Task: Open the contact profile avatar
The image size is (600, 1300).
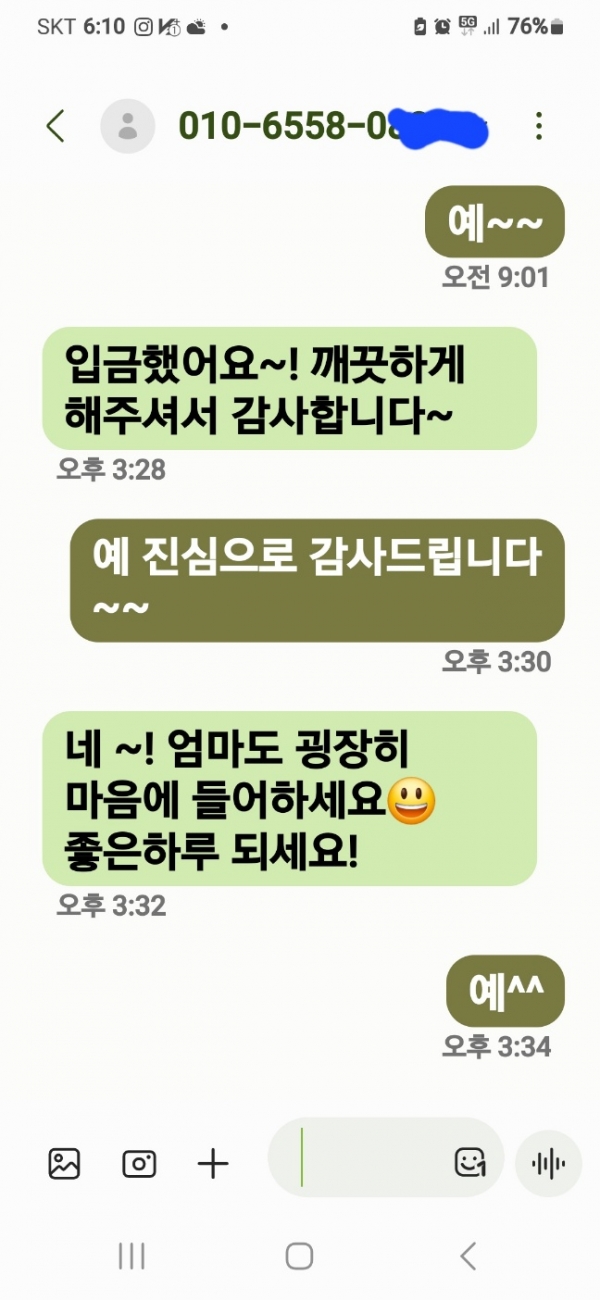Action: (128, 126)
